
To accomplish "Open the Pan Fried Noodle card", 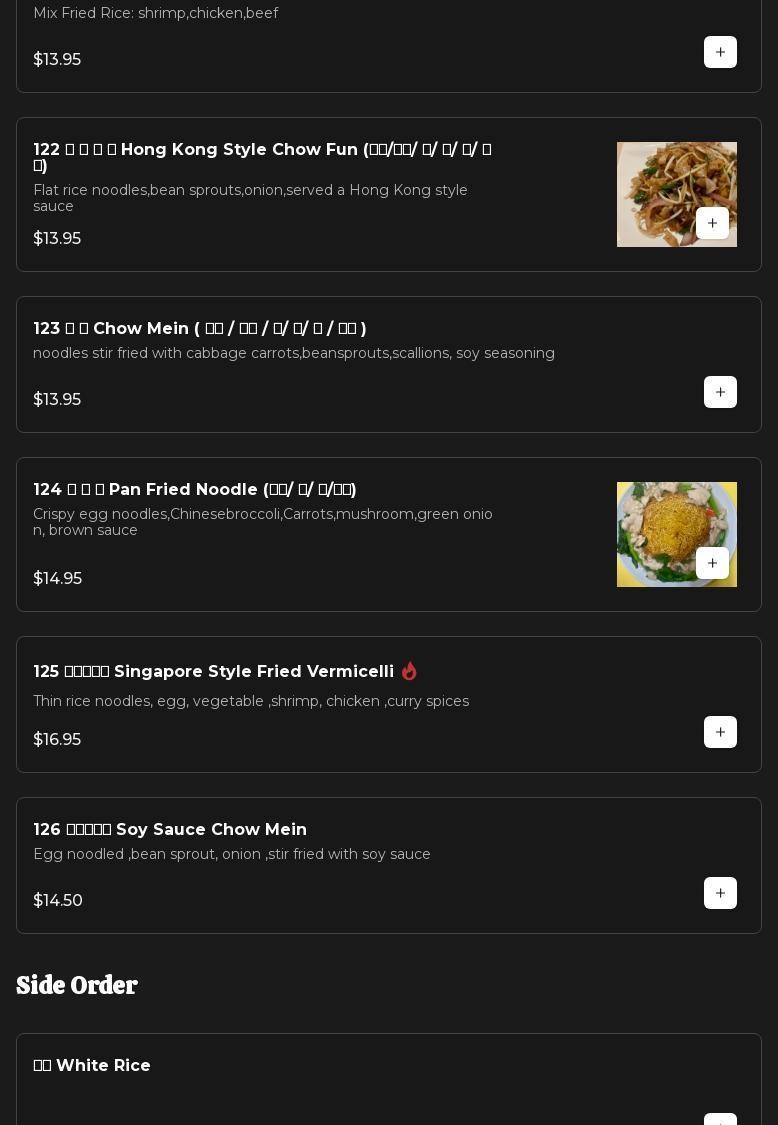I will click(195, 490).
